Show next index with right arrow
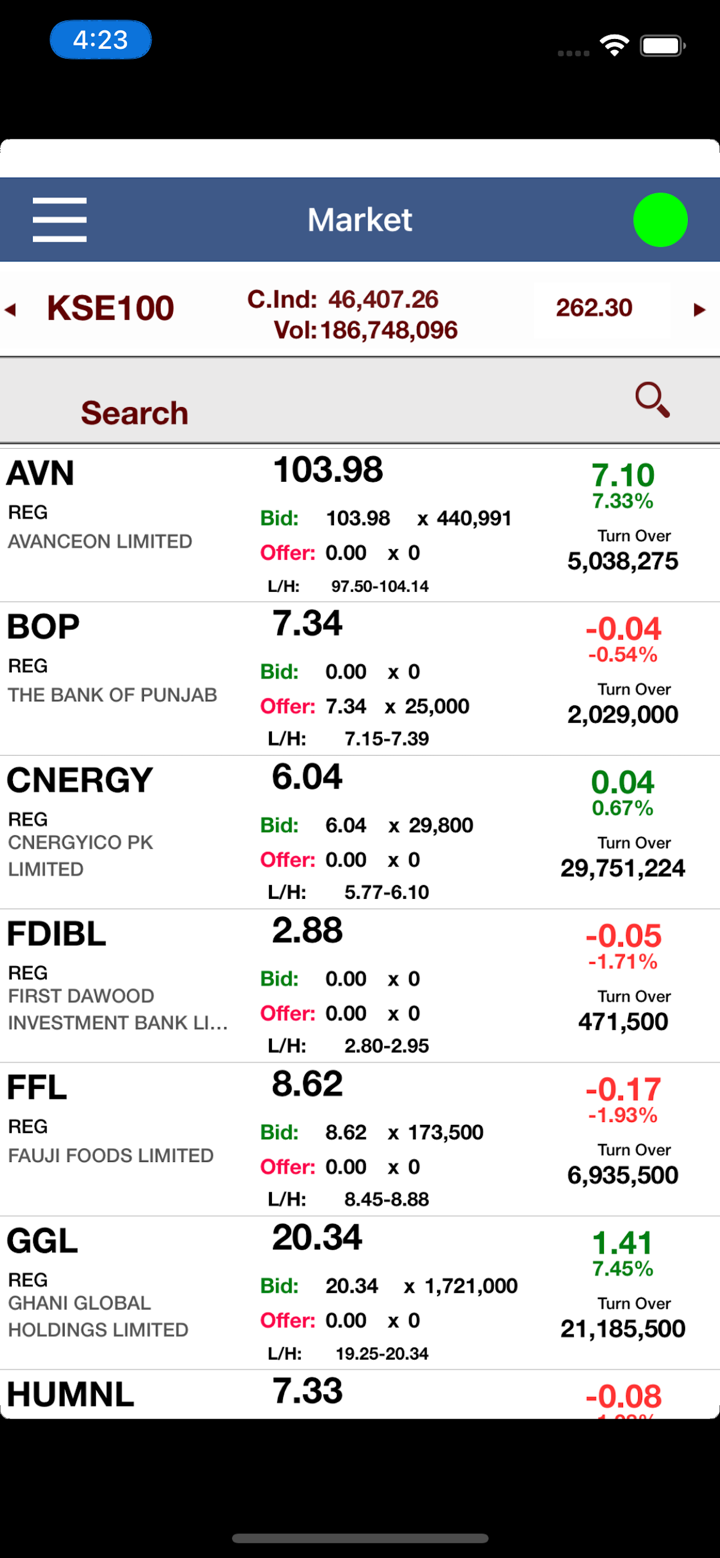The image size is (720, 1558). point(700,310)
